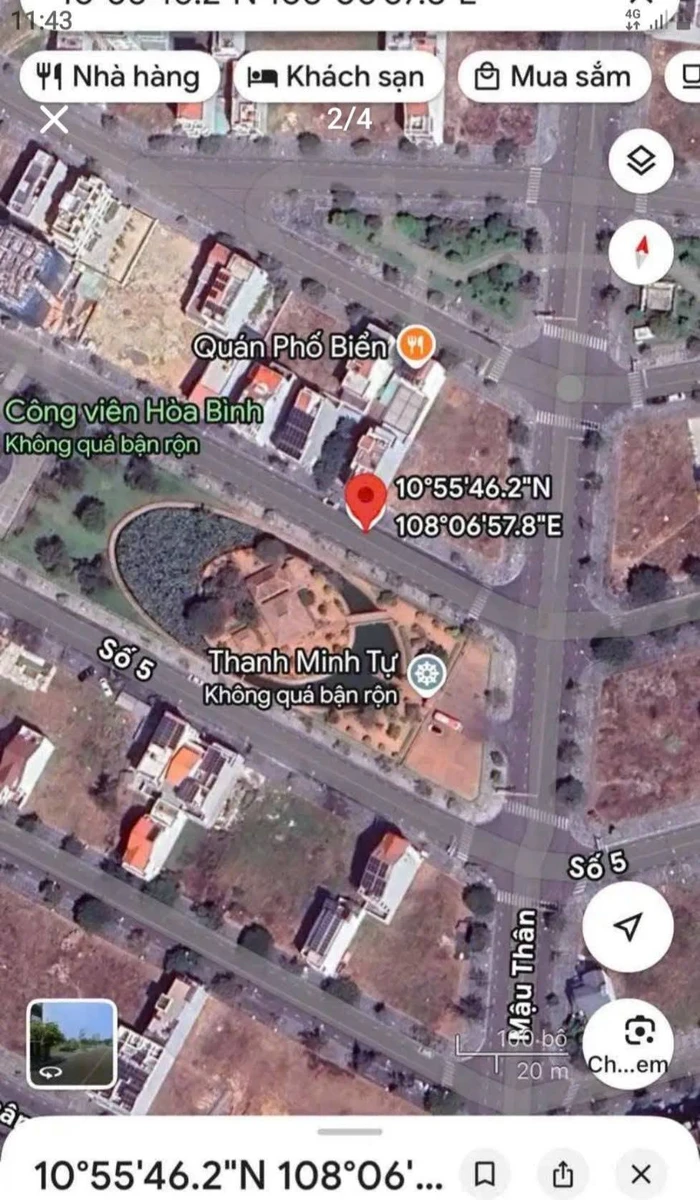
Task: Select the Khách sạn hotels chip
Action: pos(338,77)
